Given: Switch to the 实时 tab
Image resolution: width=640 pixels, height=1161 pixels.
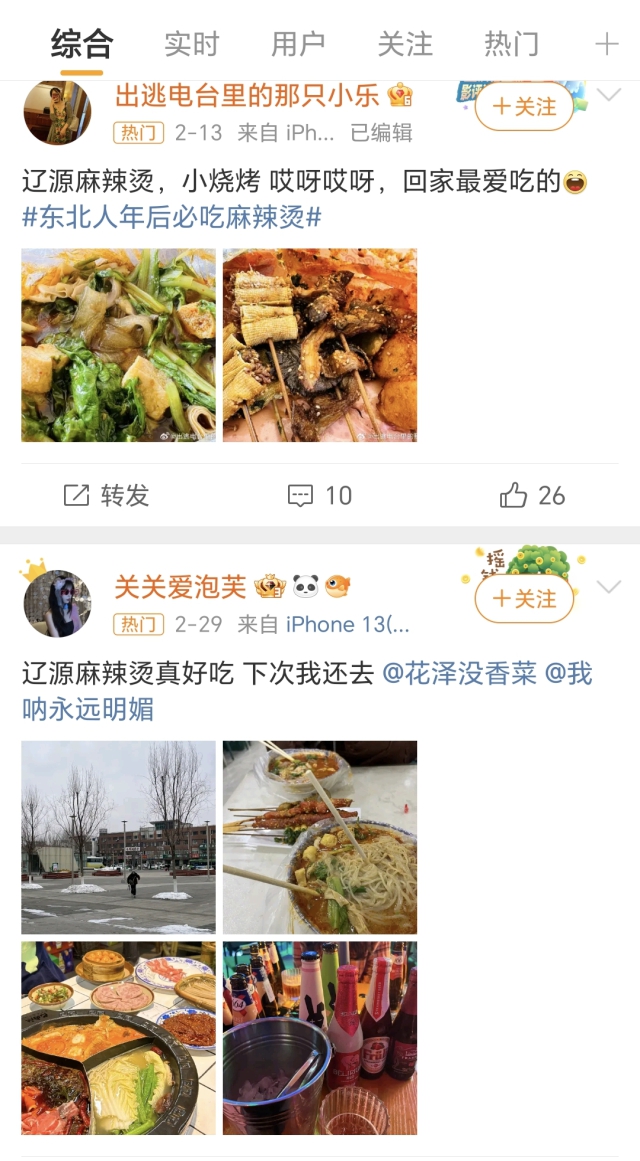Looking at the screenshot, I should click(x=191, y=44).
